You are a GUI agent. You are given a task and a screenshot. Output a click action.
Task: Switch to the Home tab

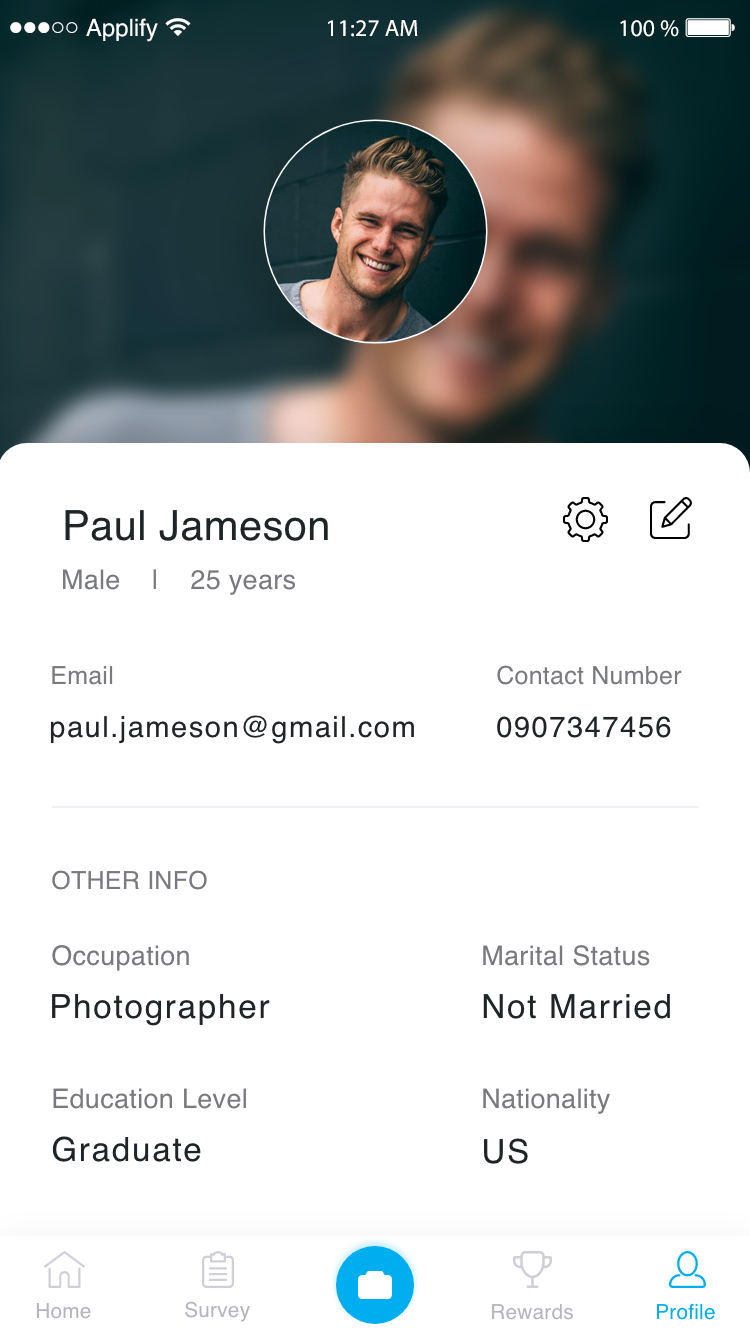tap(63, 1285)
